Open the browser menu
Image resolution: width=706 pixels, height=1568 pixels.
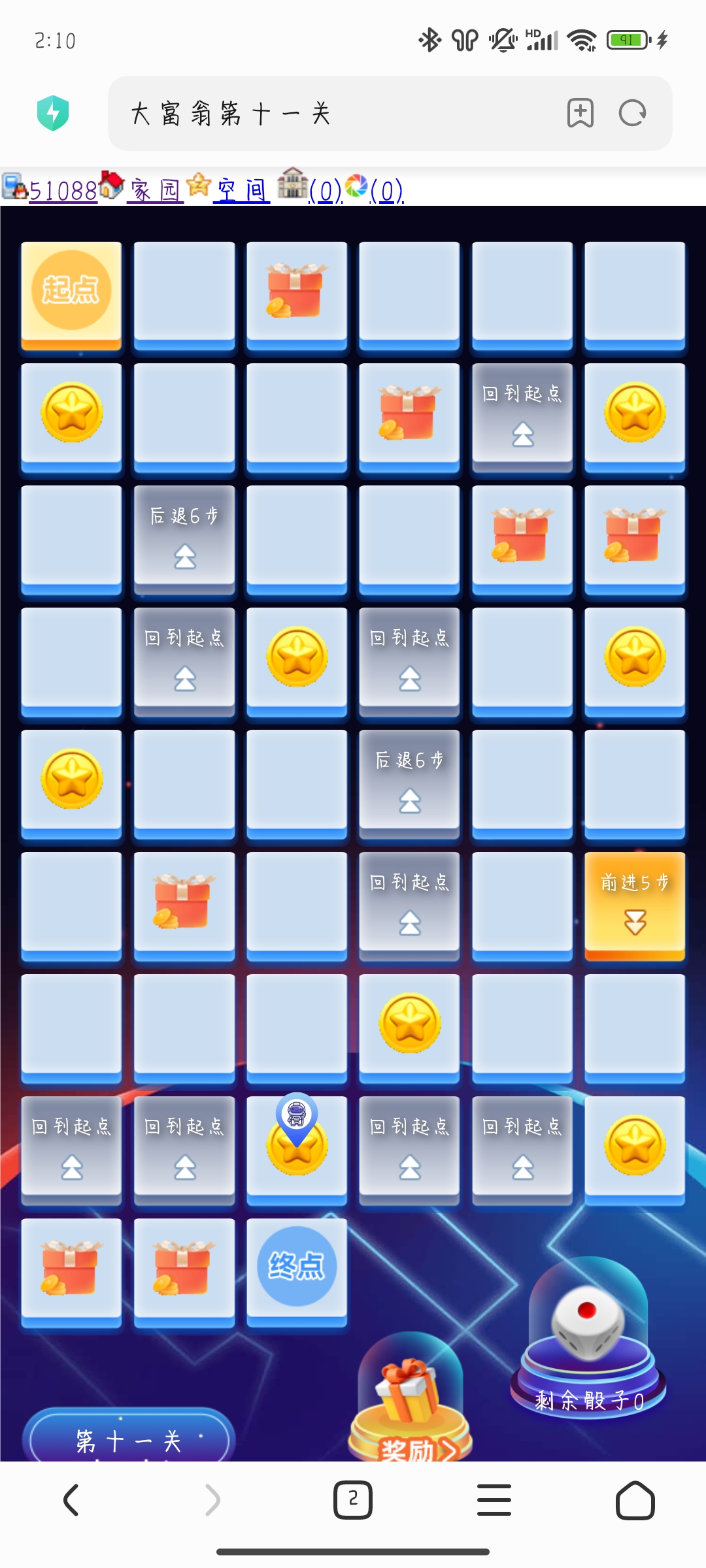point(494,1499)
